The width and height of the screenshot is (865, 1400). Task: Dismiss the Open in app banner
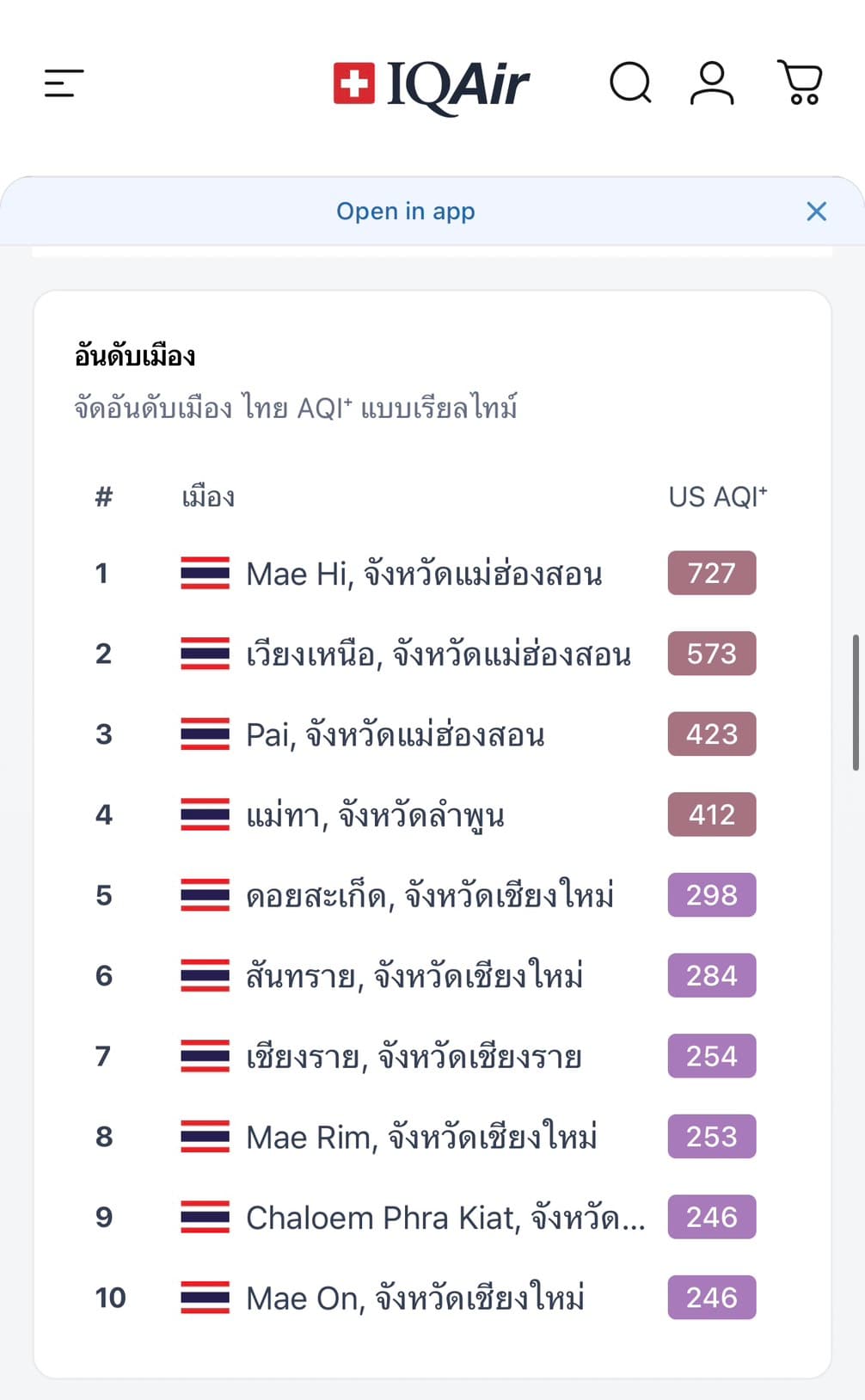click(815, 211)
